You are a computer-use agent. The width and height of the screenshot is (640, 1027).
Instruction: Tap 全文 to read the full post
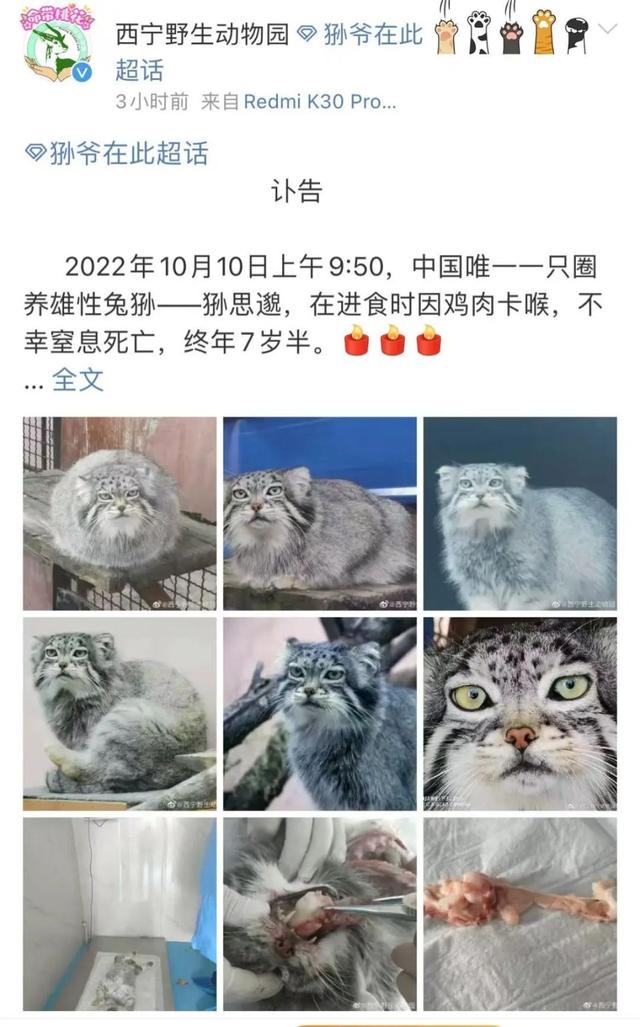(x=77, y=379)
